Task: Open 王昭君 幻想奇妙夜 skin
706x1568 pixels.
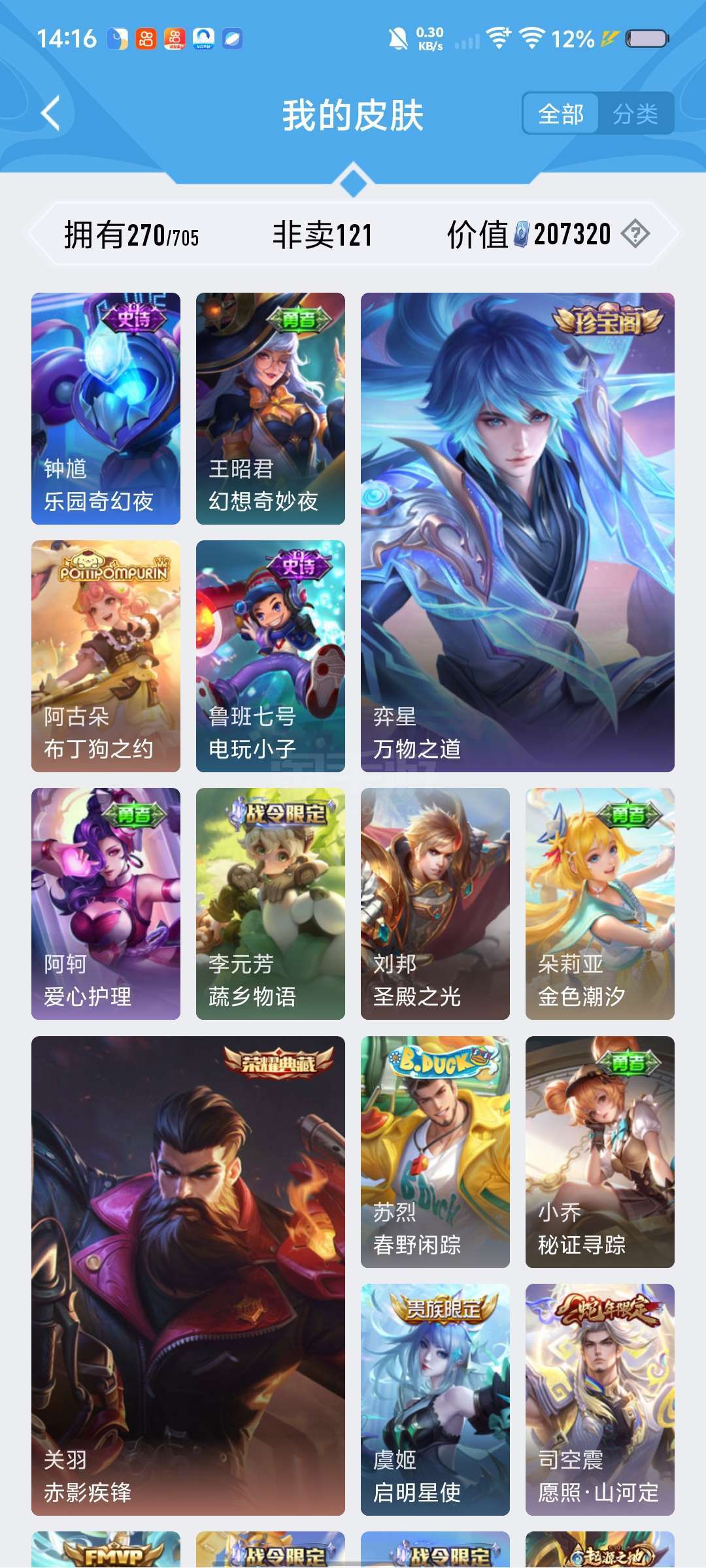Action: pos(271,408)
